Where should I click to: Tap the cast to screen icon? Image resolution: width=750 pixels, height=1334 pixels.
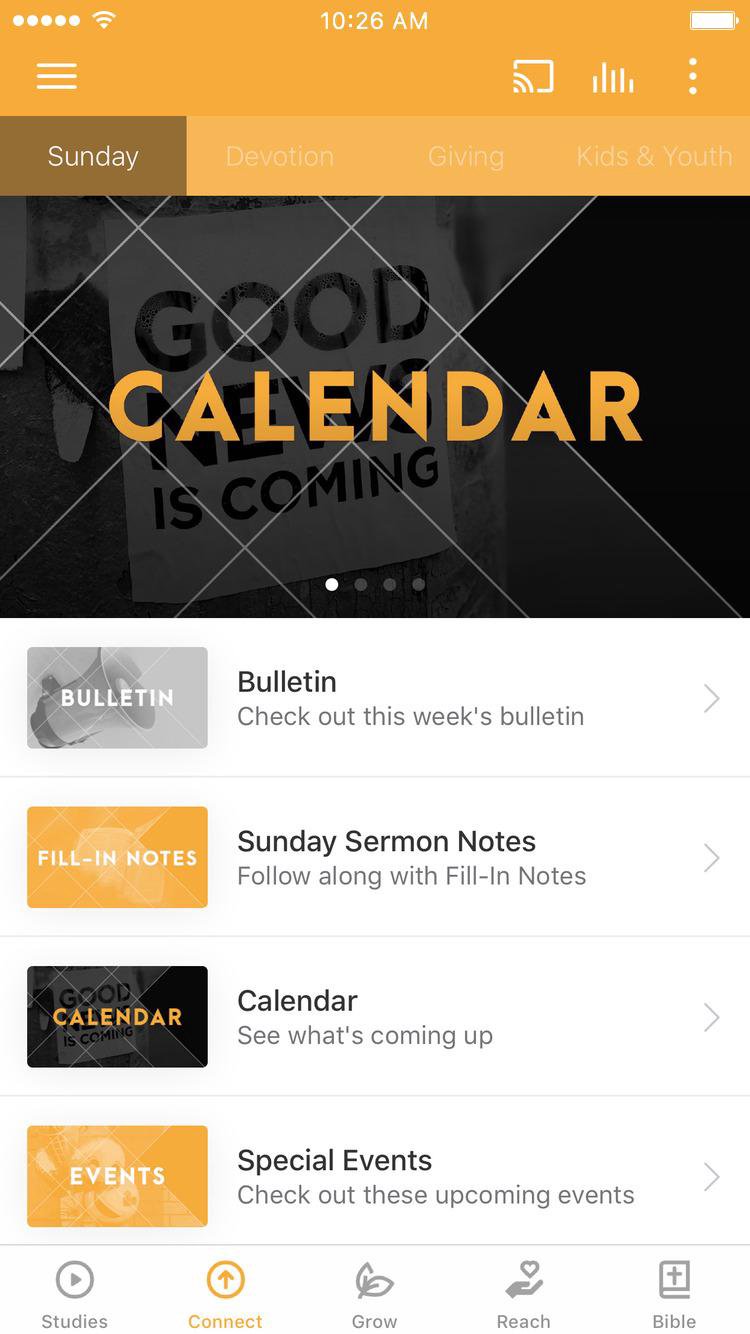pos(533,76)
